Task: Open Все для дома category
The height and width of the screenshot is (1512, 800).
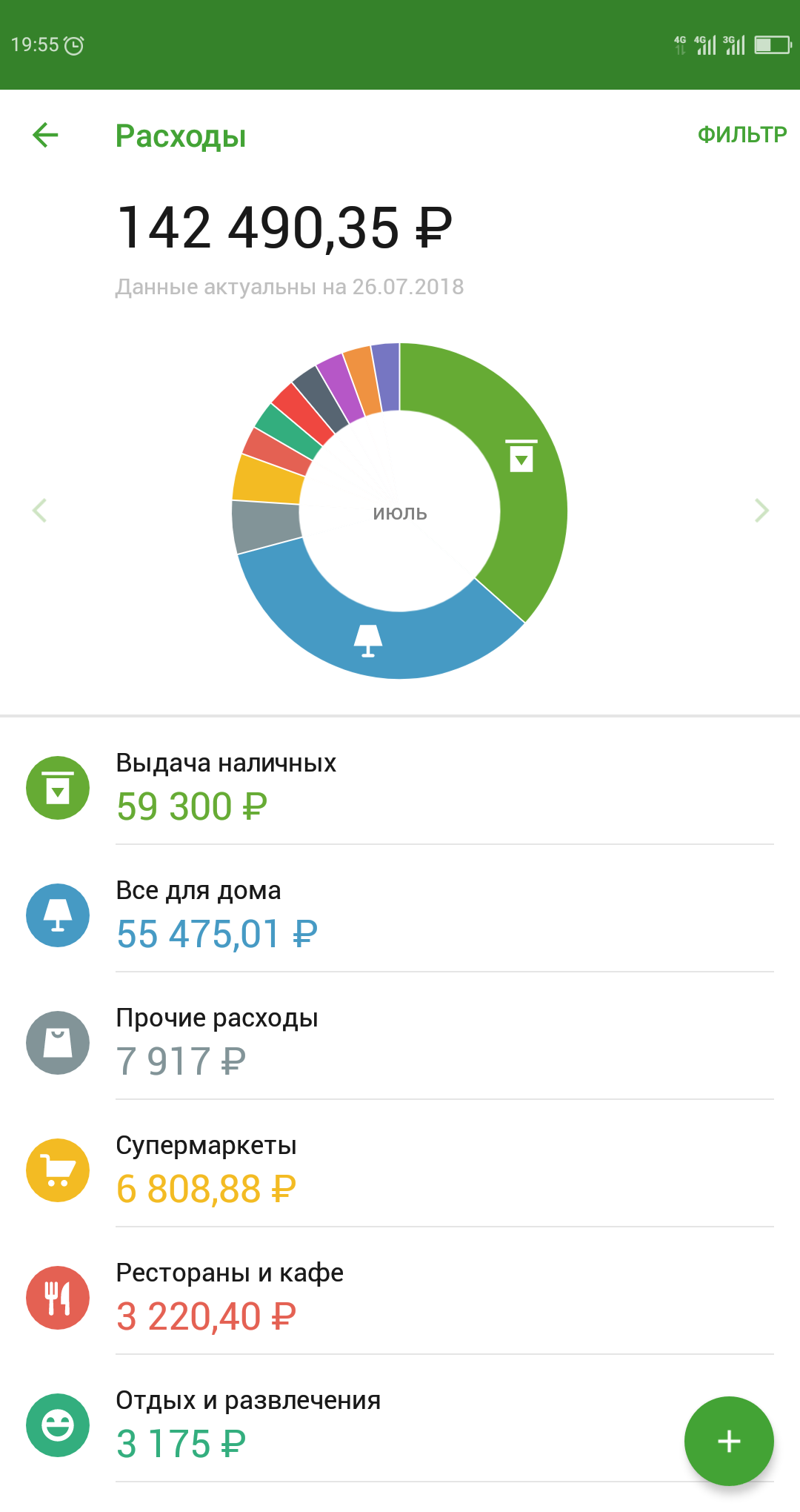Action: pyautogui.click(x=400, y=915)
